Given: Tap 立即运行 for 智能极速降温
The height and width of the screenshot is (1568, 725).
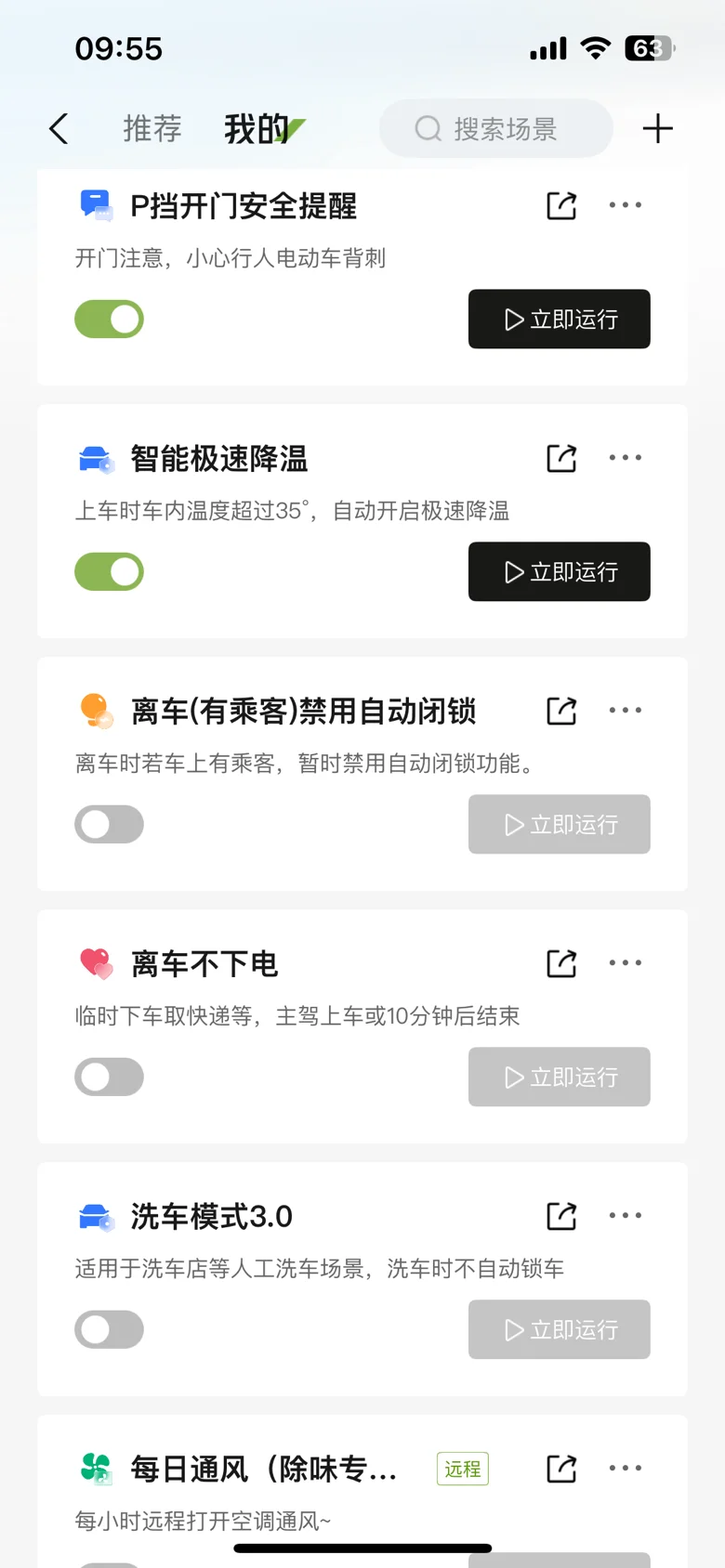Looking at the screenshot, I should point(560,572).
